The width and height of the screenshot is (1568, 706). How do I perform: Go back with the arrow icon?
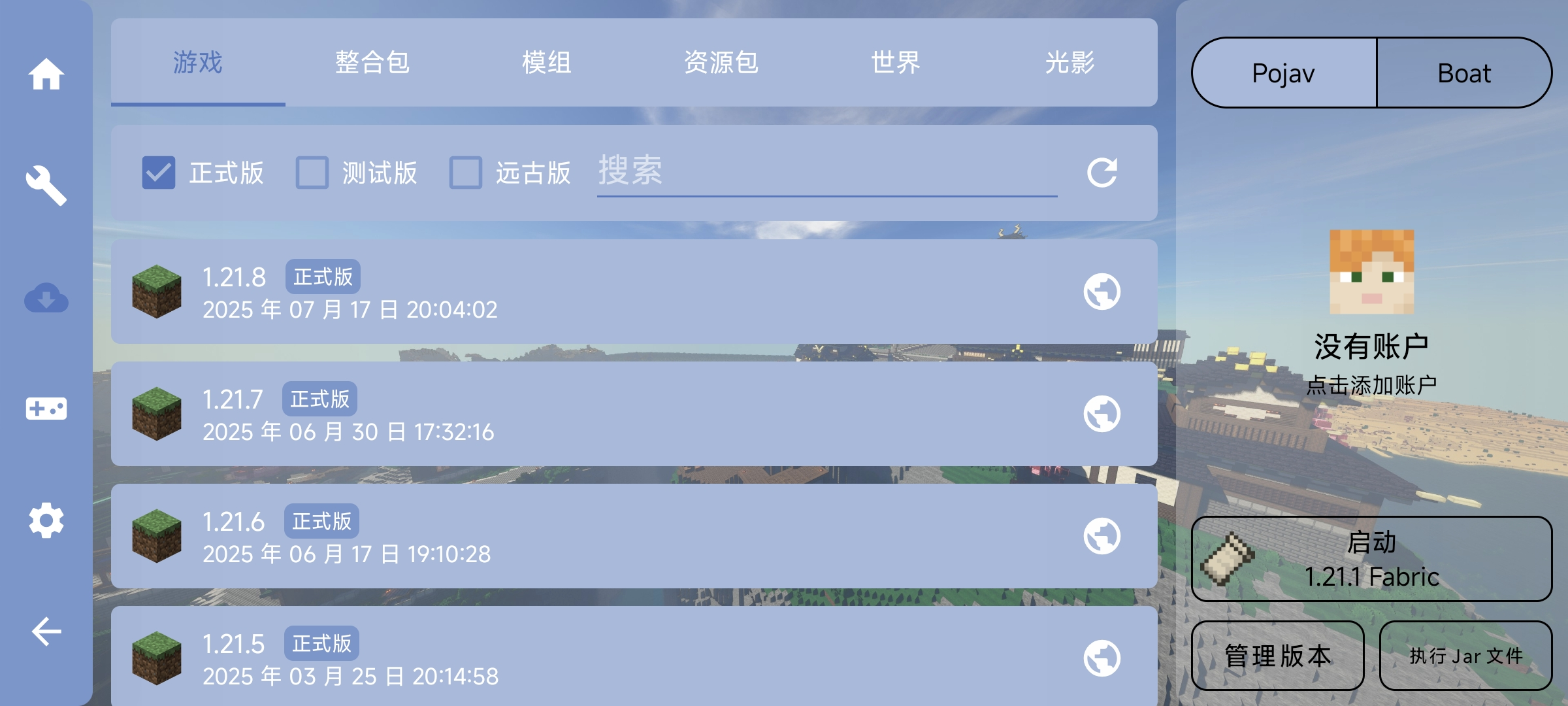click(46, 631)
